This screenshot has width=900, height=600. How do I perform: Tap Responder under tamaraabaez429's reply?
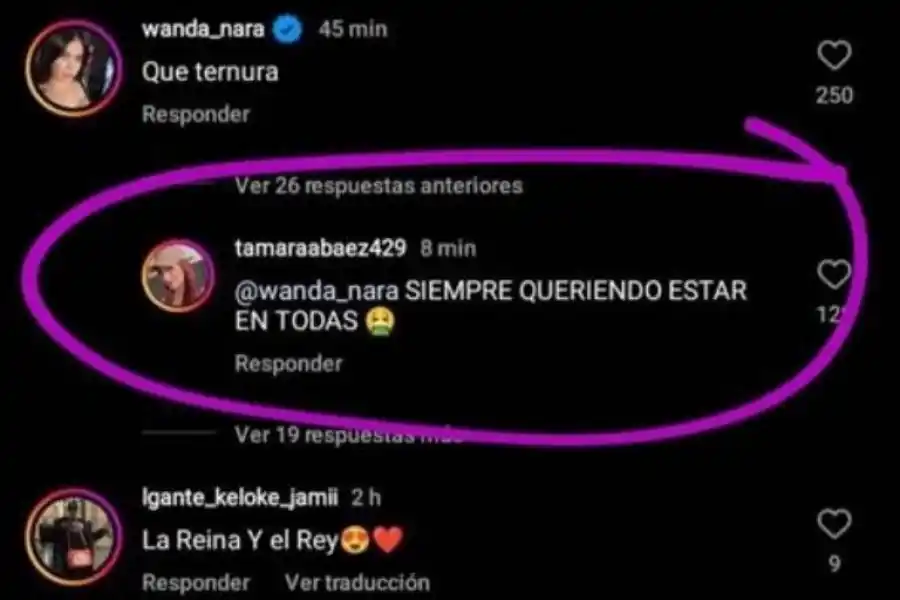(x=288, y=364)
